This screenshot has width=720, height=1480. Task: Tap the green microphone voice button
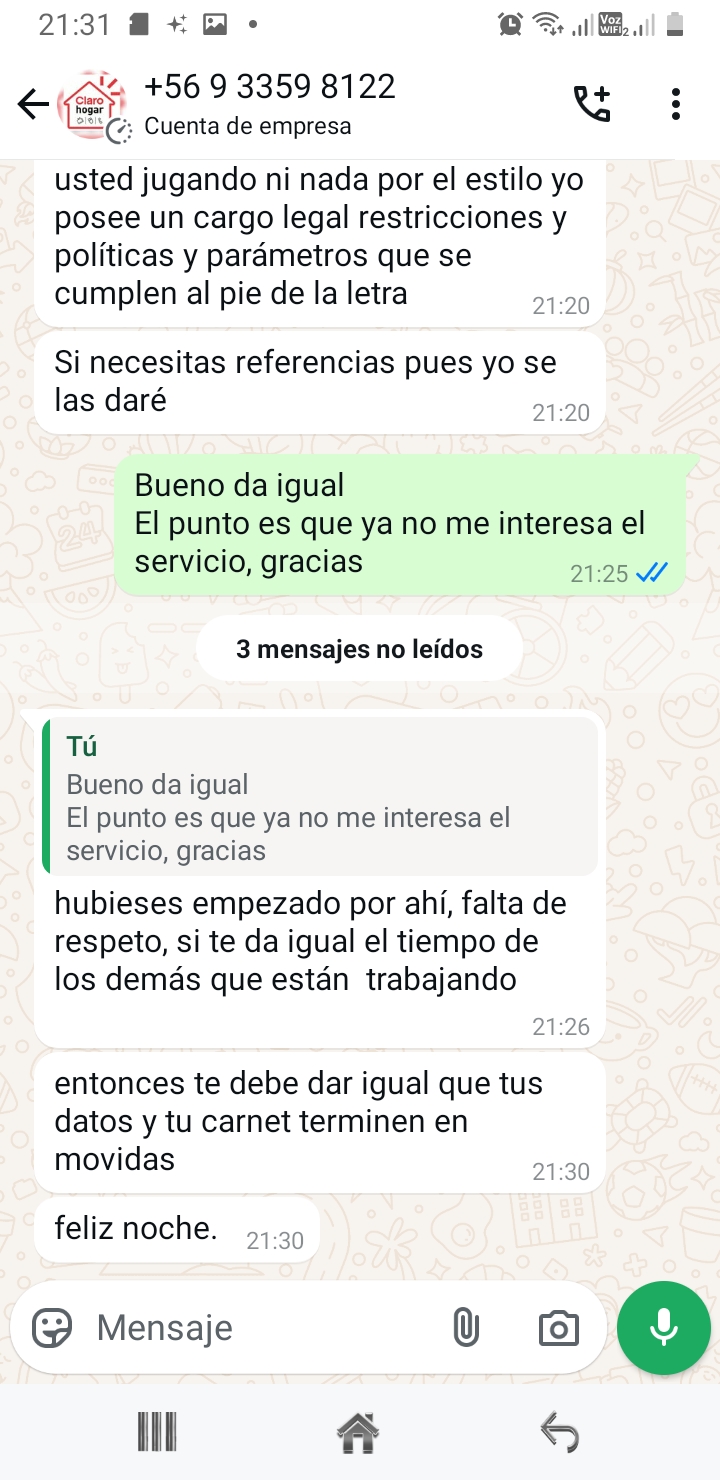pyautogui.click(x=664, y=1328)
